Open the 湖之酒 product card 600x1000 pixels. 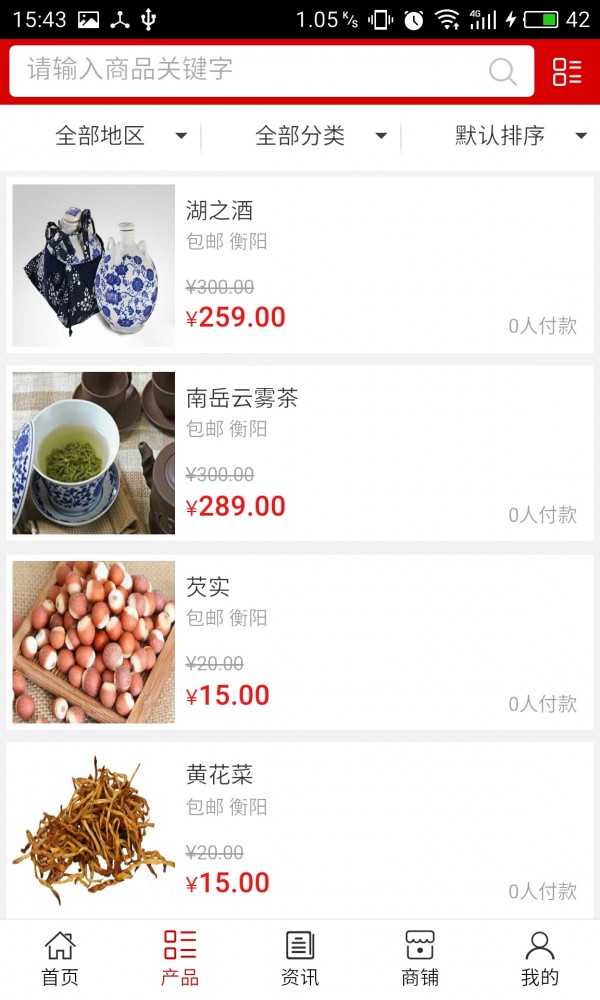tap(300, 265)
